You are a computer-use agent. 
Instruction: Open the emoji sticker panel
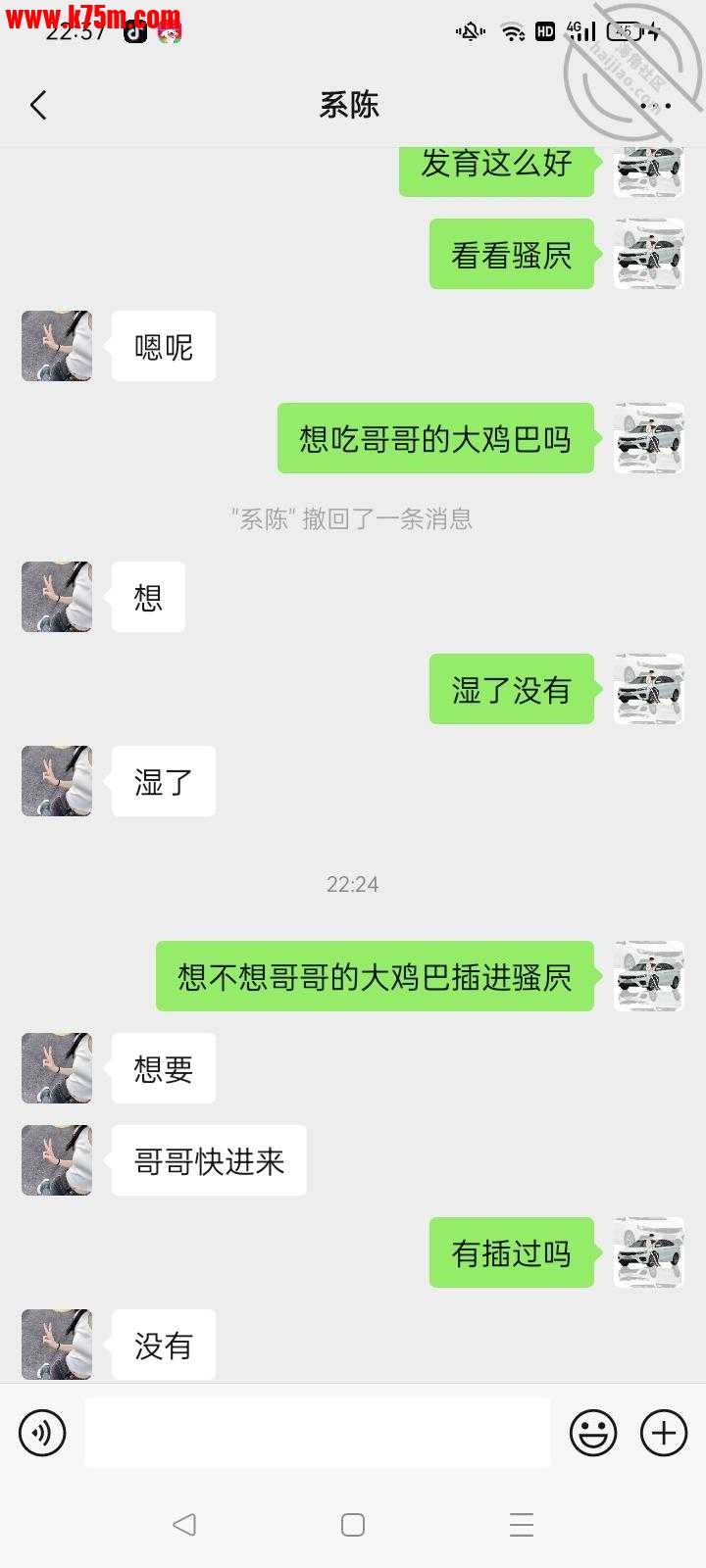point(593,1433)
